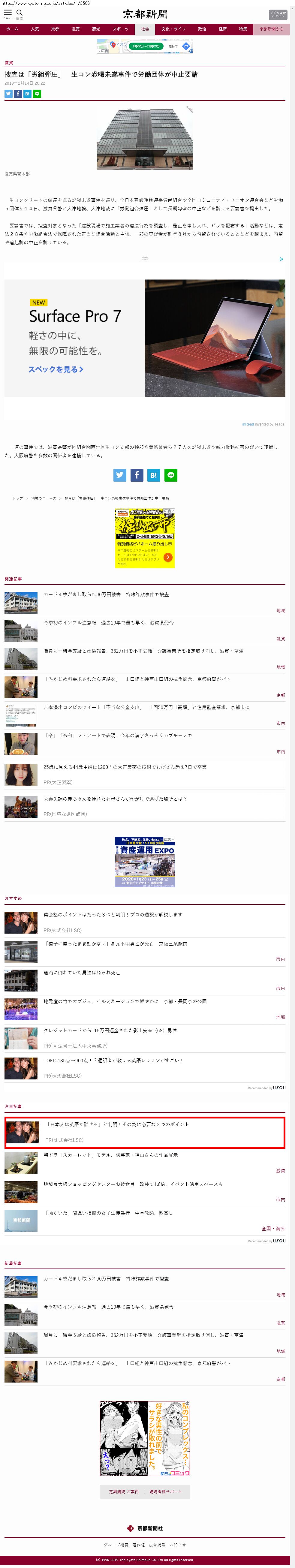Image resolution: width=295 pixels, height=1568 pixels.
Task: Share article on Twitter below the headline
Action: (x=8, y=94)
